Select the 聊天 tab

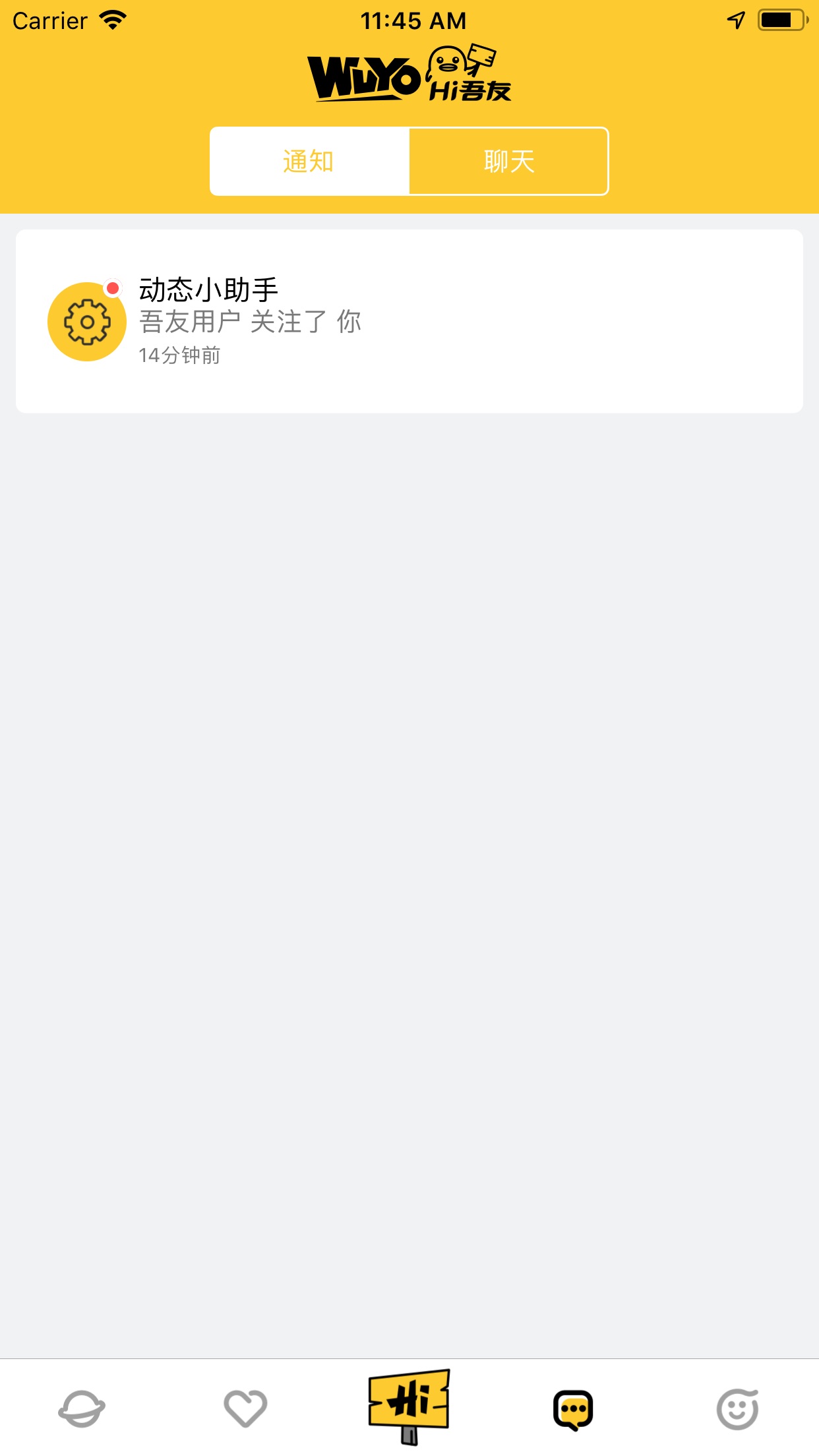pos(508,162)
